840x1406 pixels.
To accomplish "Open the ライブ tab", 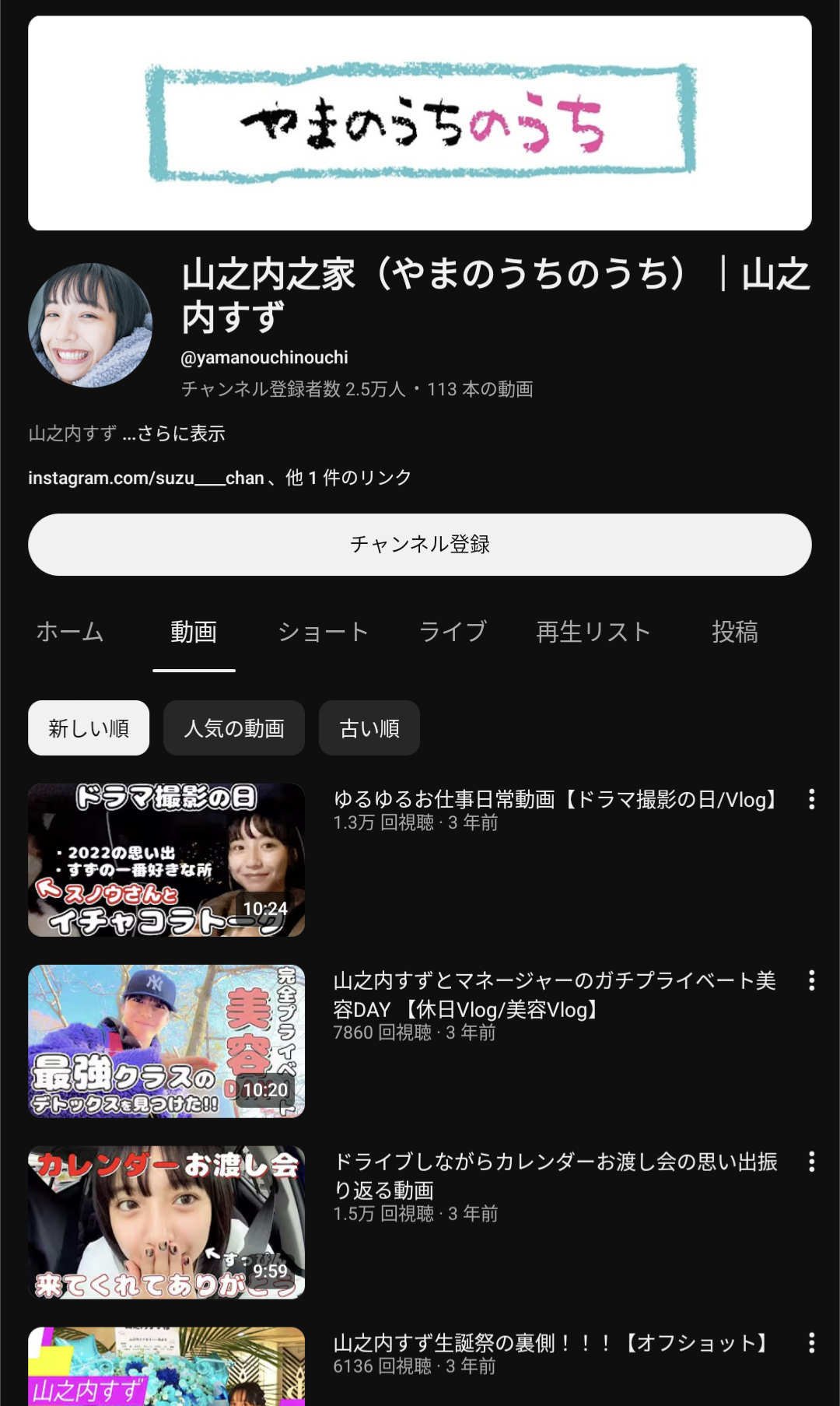I will 453,632.
